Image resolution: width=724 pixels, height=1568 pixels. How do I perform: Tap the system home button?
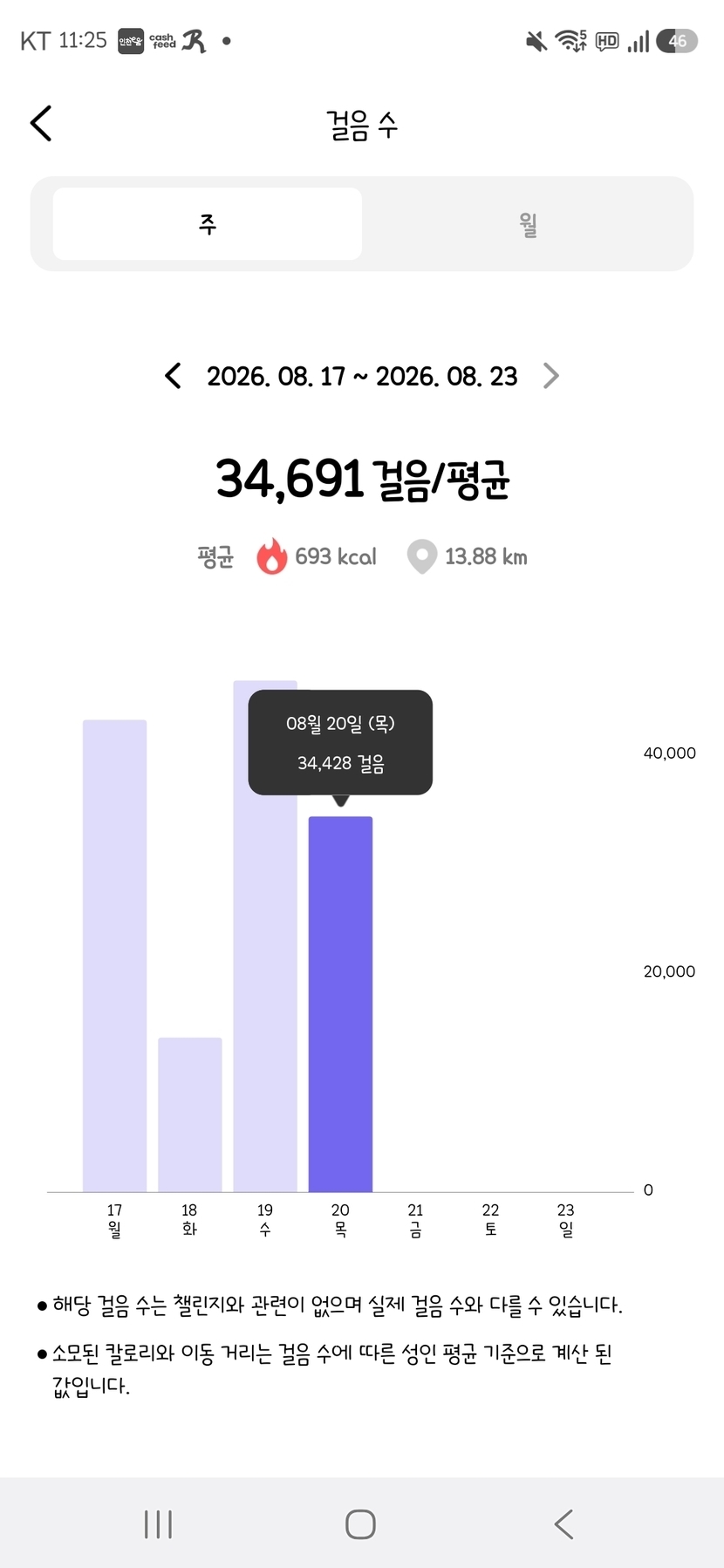[360, 1524]
